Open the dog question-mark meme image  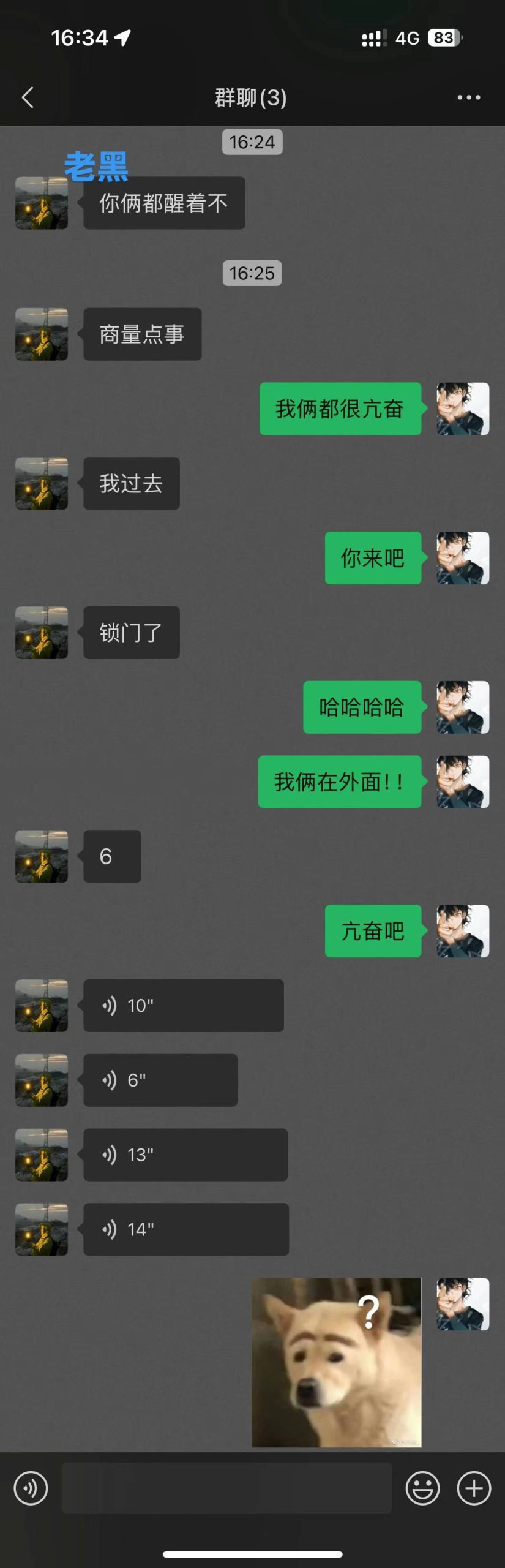pos(336,1362)
